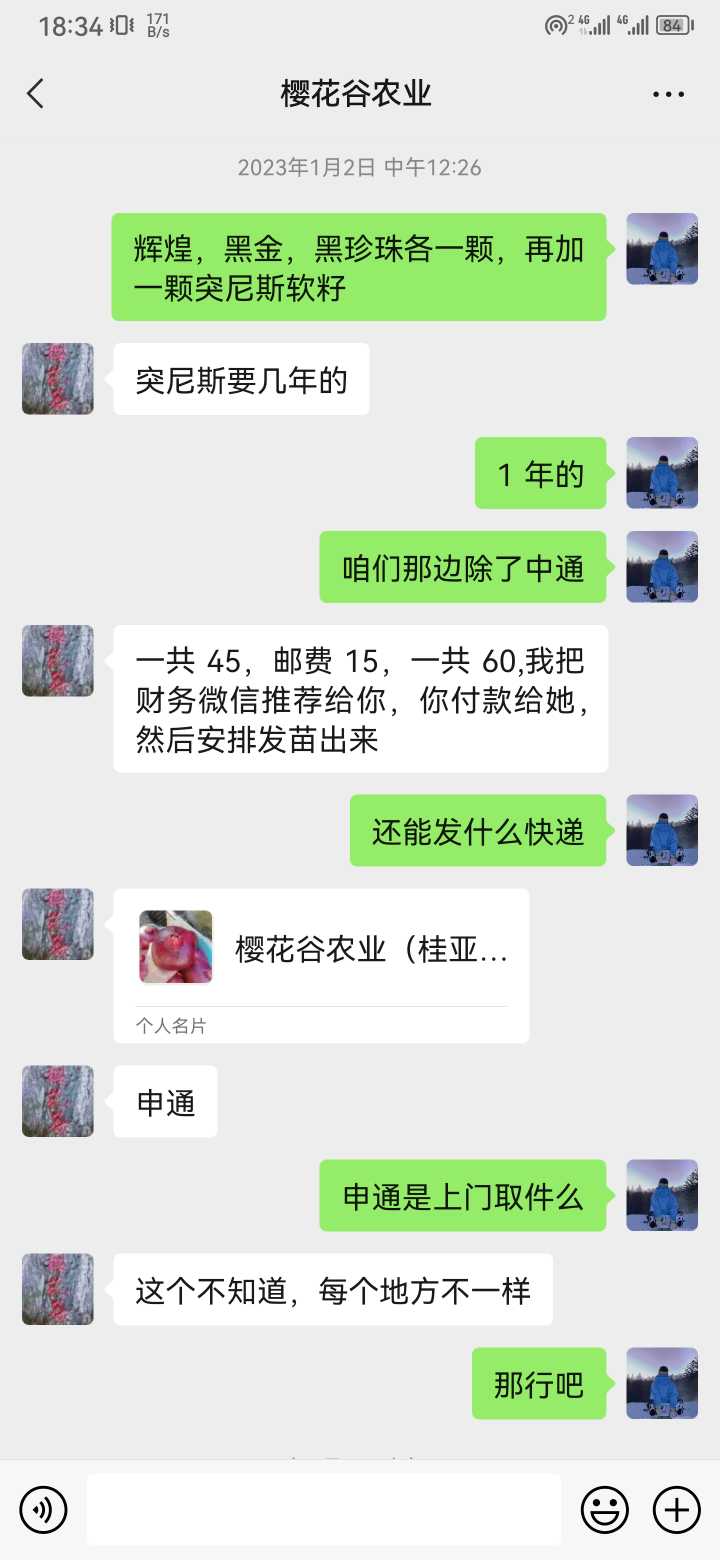
Task: Open the plus attachments menu
Action: point(677,1509)
